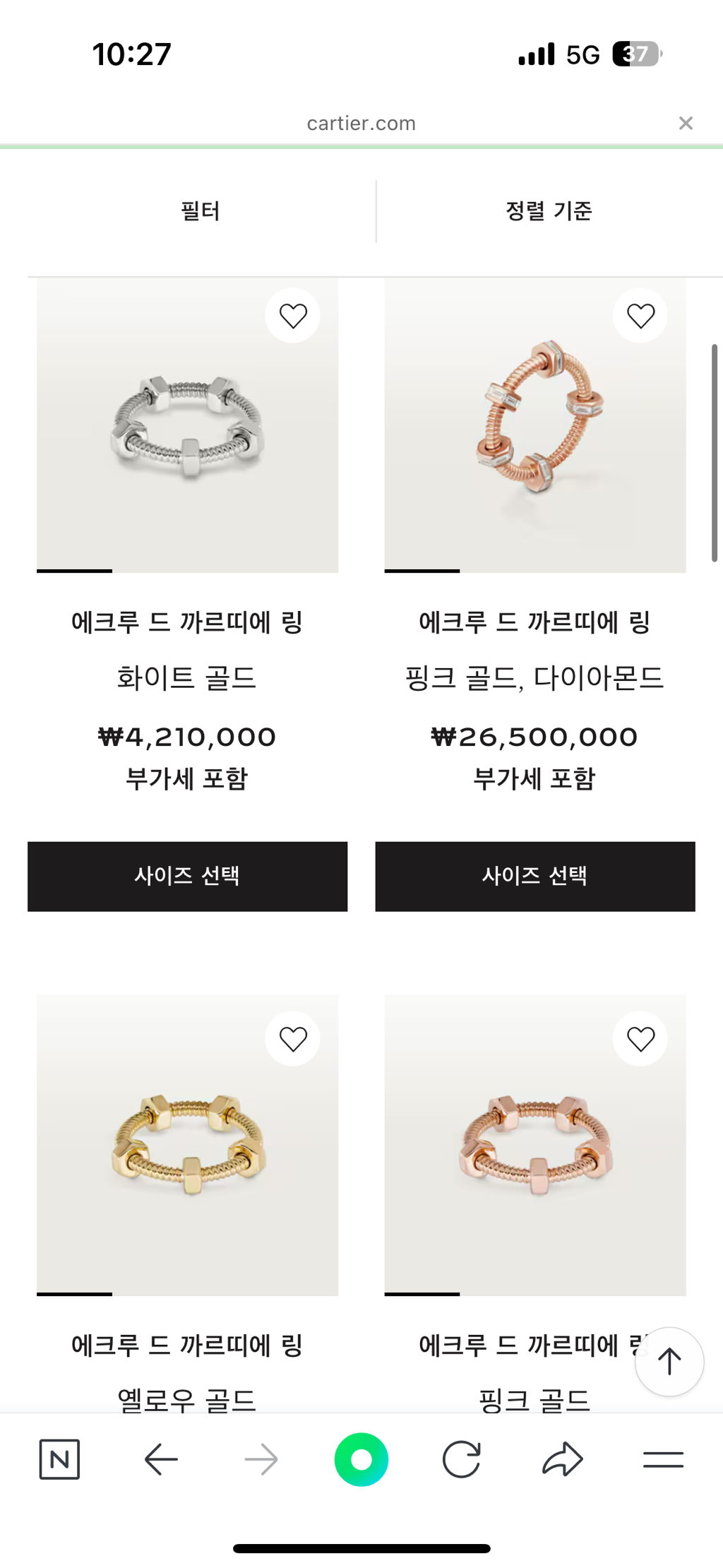The image size is (723, 1568).
Task: Click the browser back arrow
Action: (160, 1460)
